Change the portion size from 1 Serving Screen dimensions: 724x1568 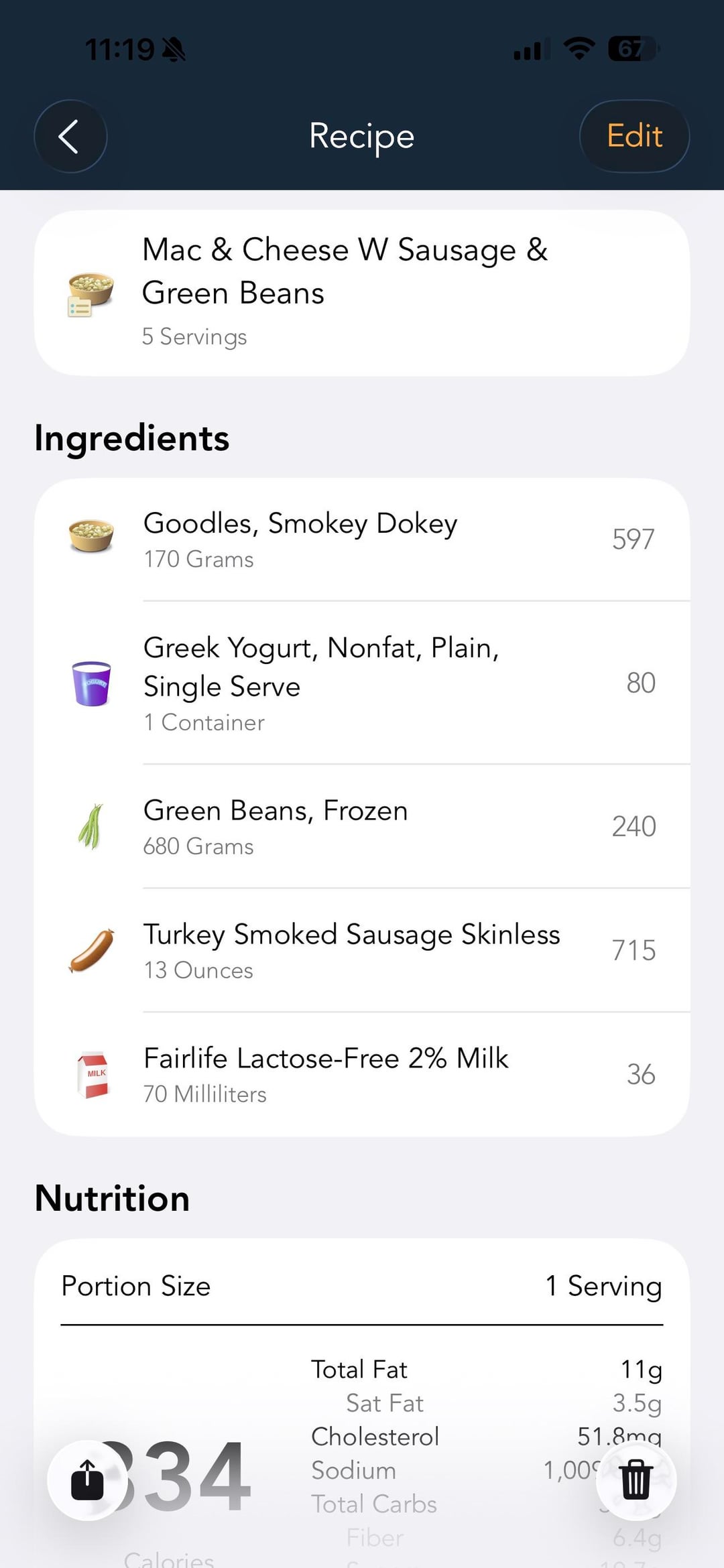(x=603, y=1286)
